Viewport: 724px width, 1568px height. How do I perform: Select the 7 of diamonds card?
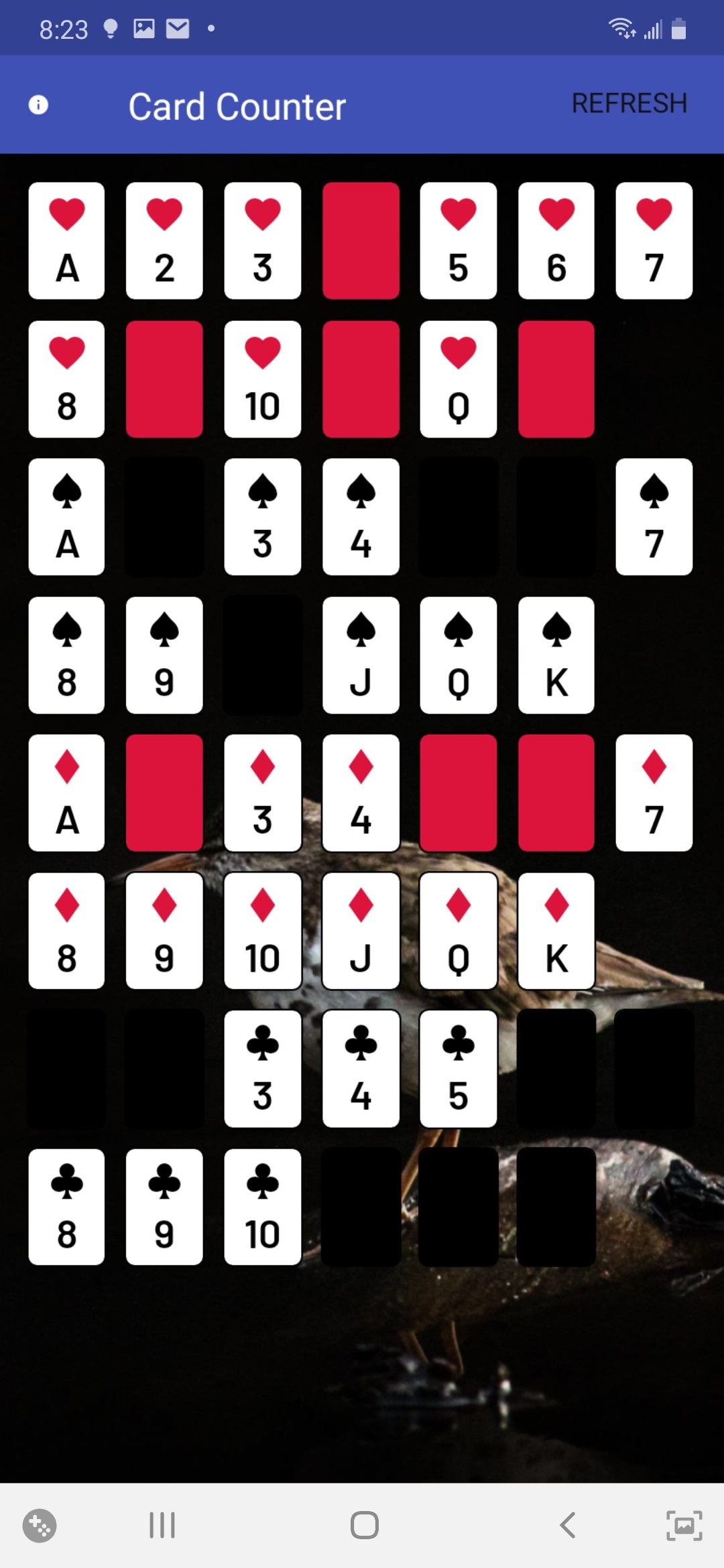point(654,793)
